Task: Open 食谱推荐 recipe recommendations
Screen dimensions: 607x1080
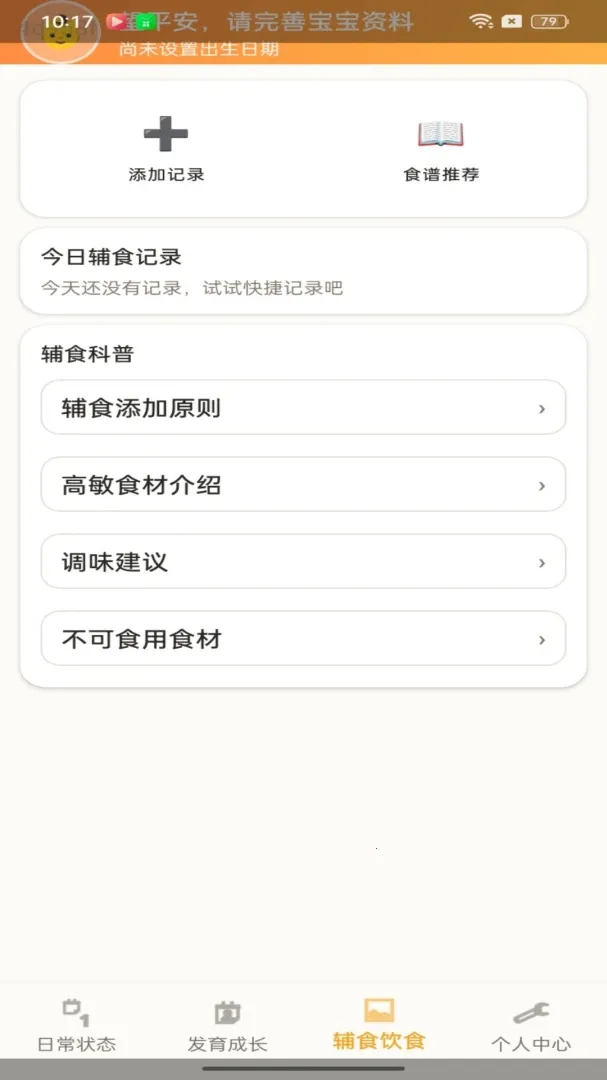Action: click(441, 149)
